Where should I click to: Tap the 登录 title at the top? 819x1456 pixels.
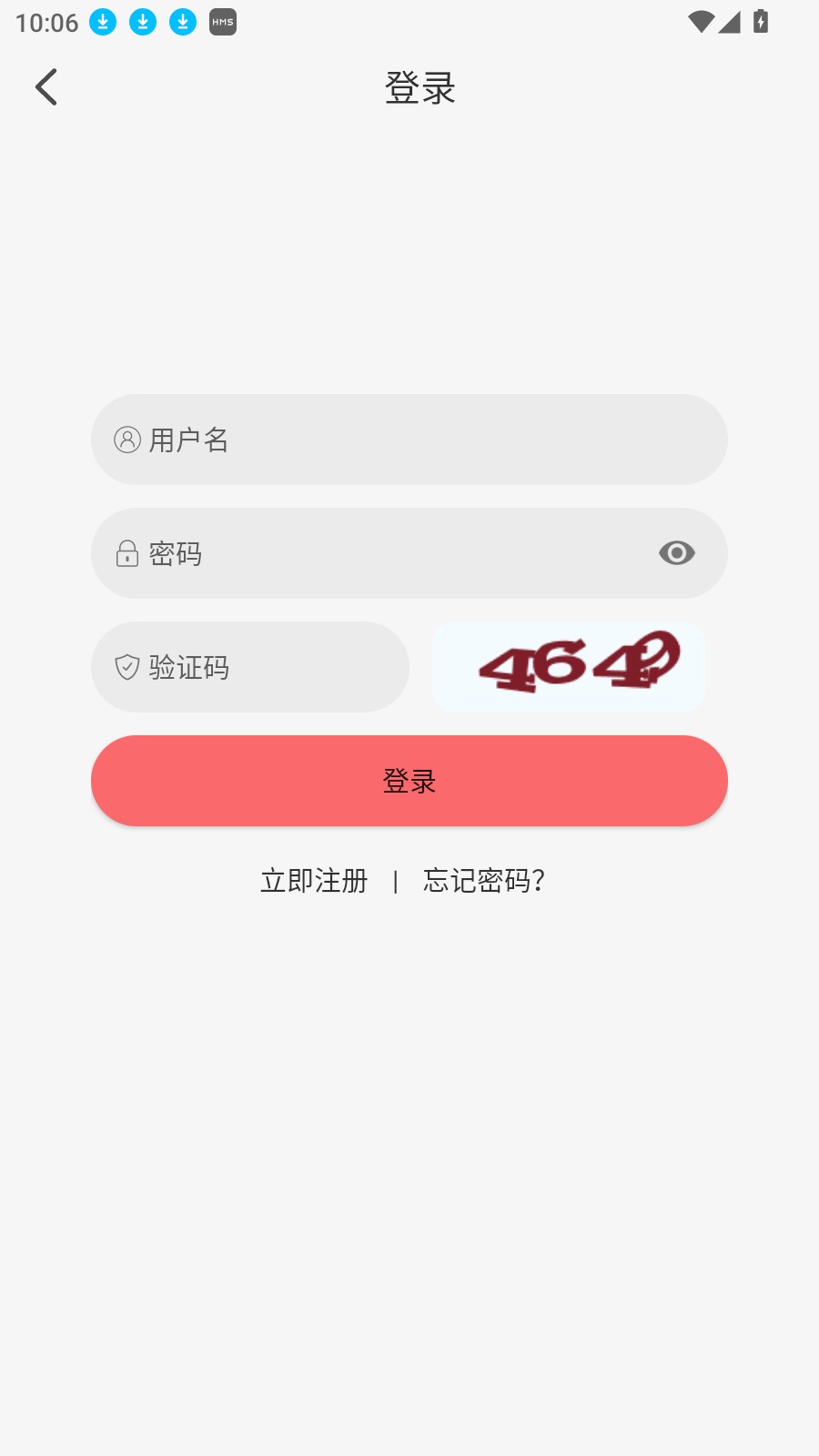click(x=420, y=88)
